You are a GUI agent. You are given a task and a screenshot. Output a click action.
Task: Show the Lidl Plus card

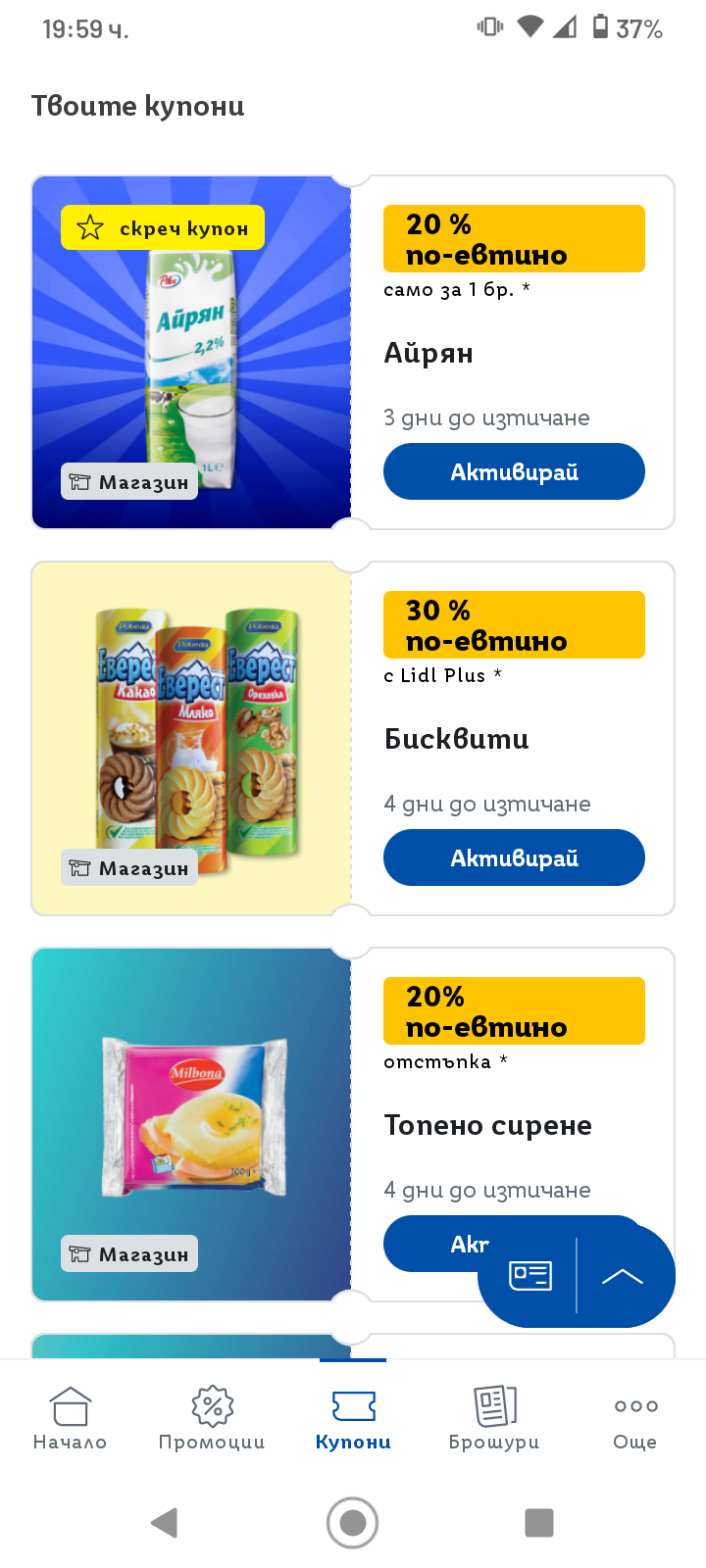click(x=530, y=1275)
